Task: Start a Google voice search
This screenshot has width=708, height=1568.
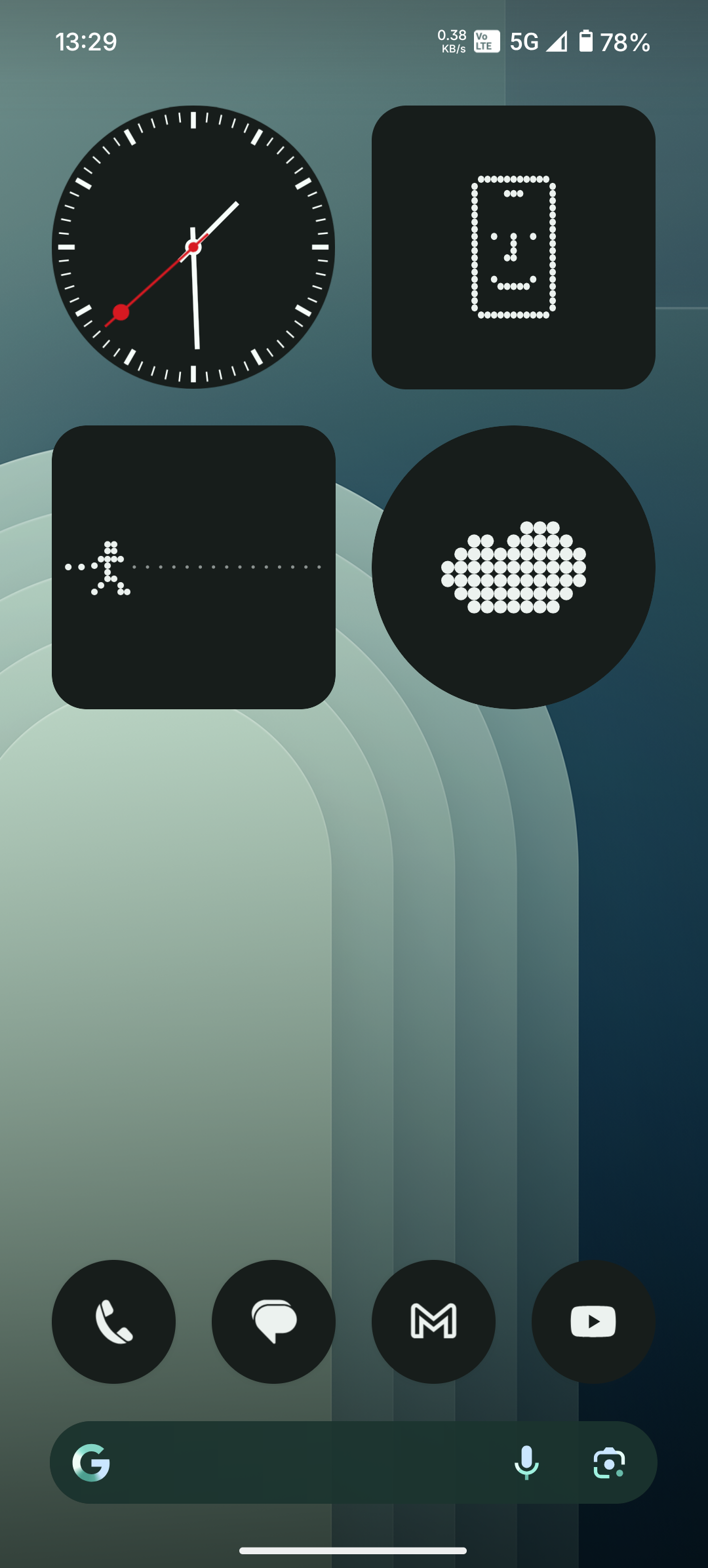Action: (526, 1462)
